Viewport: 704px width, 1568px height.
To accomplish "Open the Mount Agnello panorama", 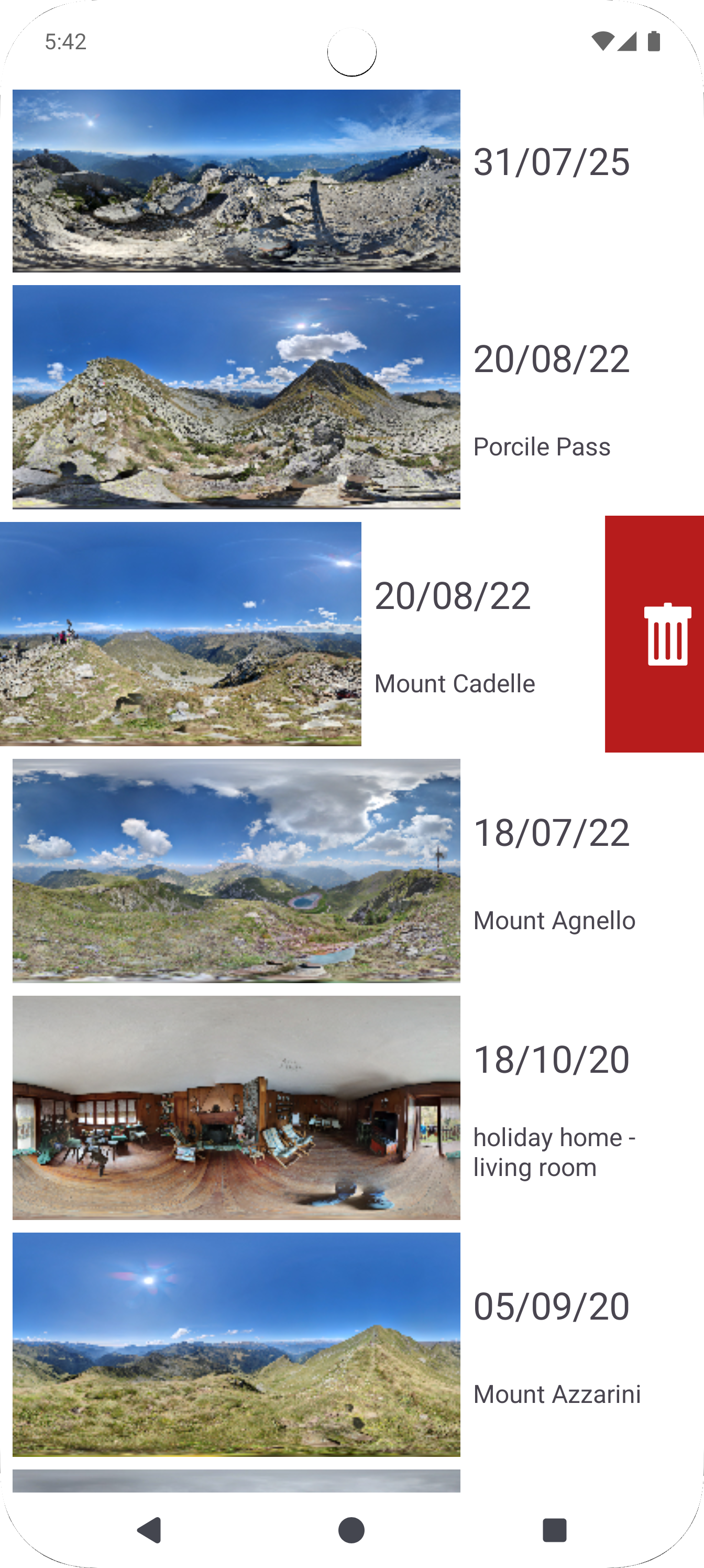I will pyautogui.click(x=236, y=870).
